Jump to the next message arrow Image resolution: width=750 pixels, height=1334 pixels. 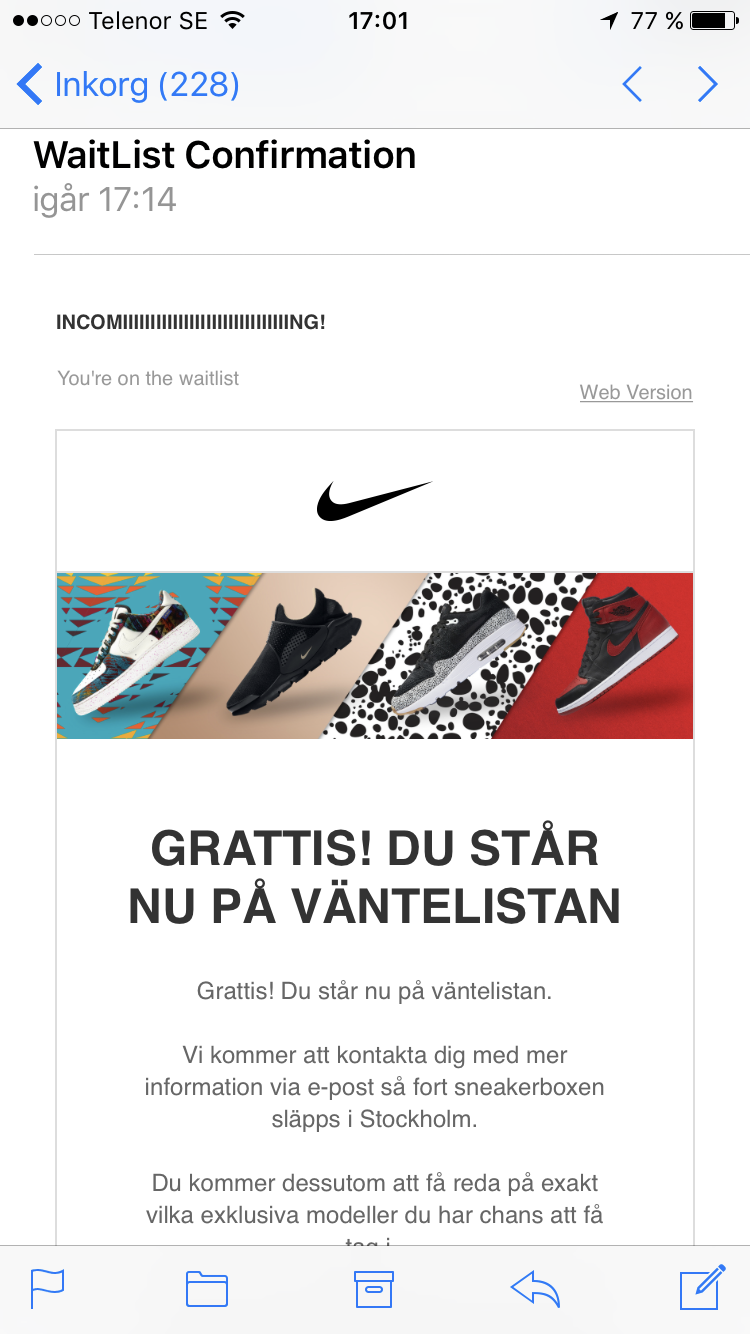(x=708, y=85)
